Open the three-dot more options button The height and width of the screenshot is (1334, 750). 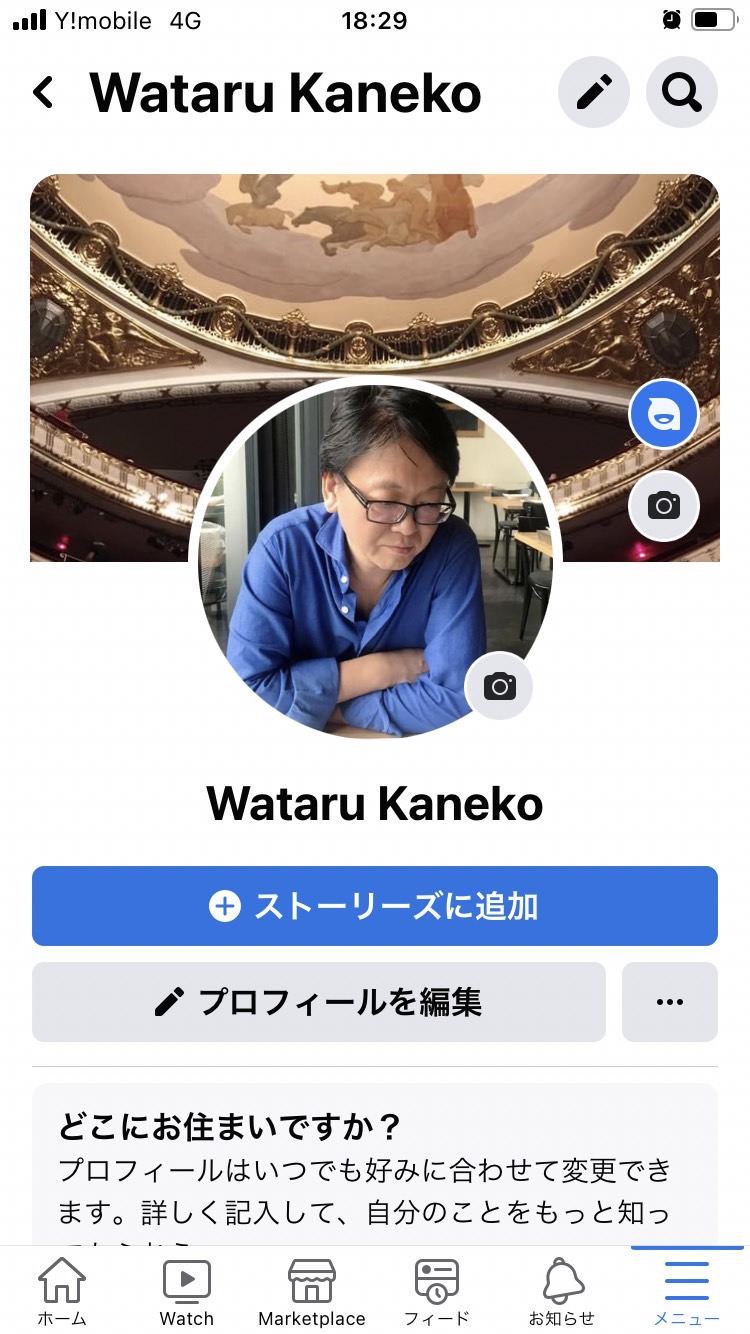pos(670,1002)
